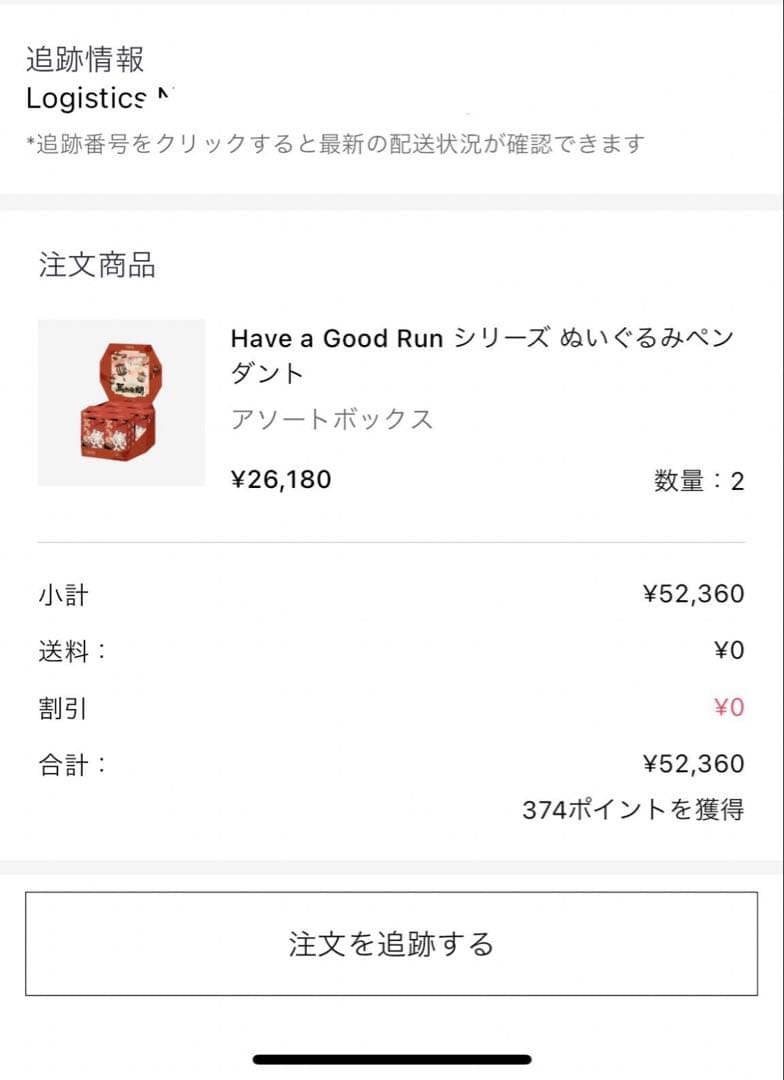
Task: Click the 送料 shipping fee row
Action: coord(68,651)
